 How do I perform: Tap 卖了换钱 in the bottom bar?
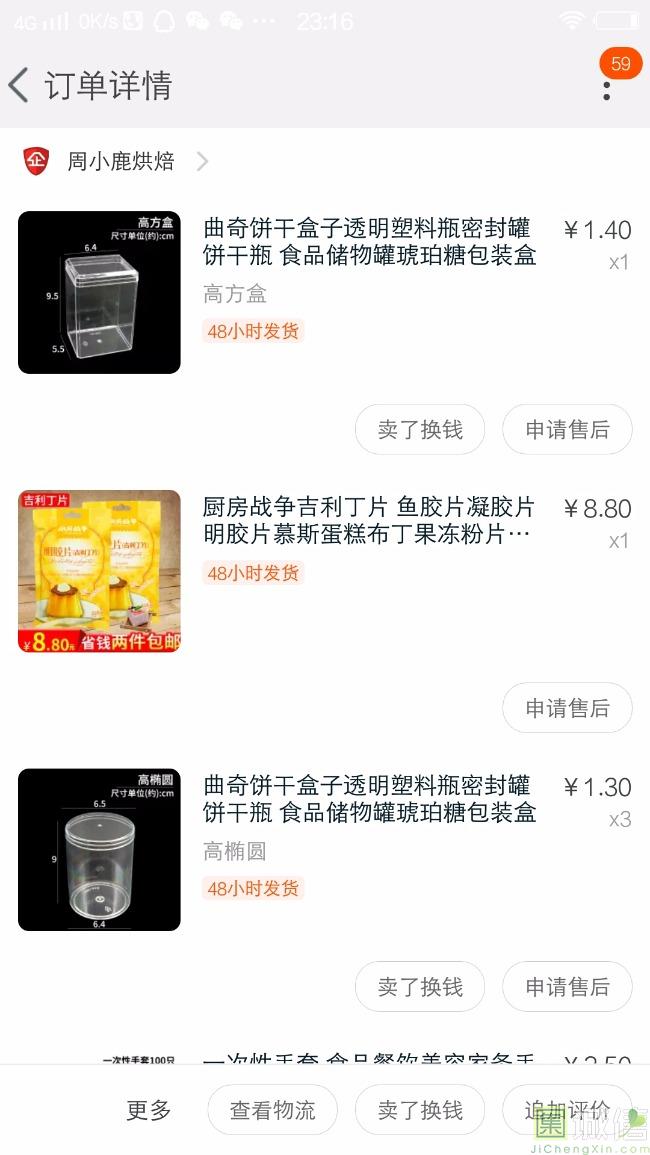[420, 1110]
